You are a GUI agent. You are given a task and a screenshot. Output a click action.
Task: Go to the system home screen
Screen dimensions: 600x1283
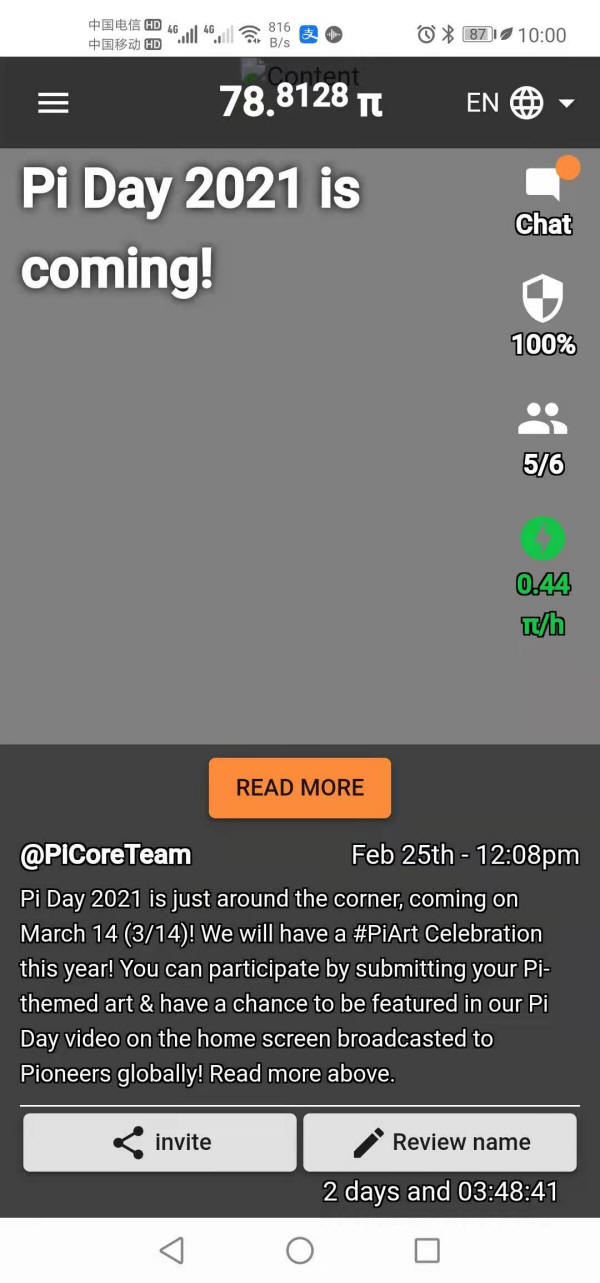pos(300,1250)
